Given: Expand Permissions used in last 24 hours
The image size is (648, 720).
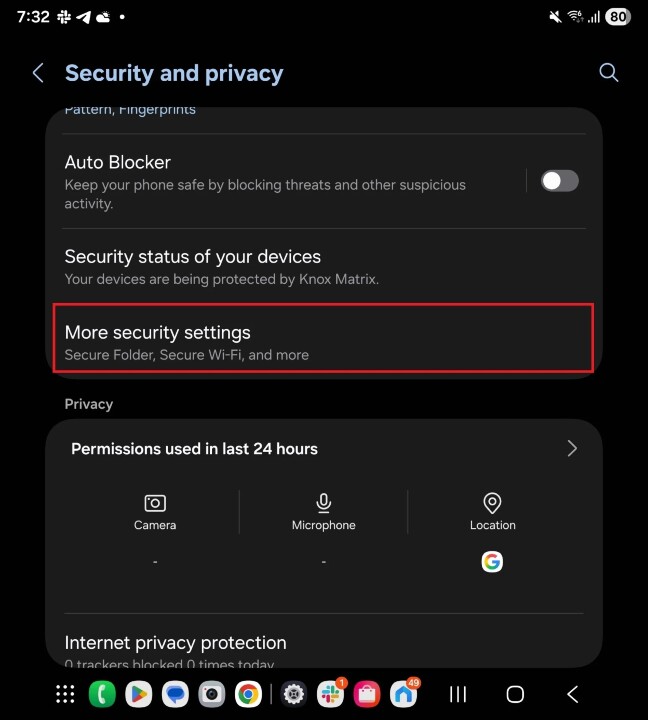Looking at the screenshot, I should point(572,449).
